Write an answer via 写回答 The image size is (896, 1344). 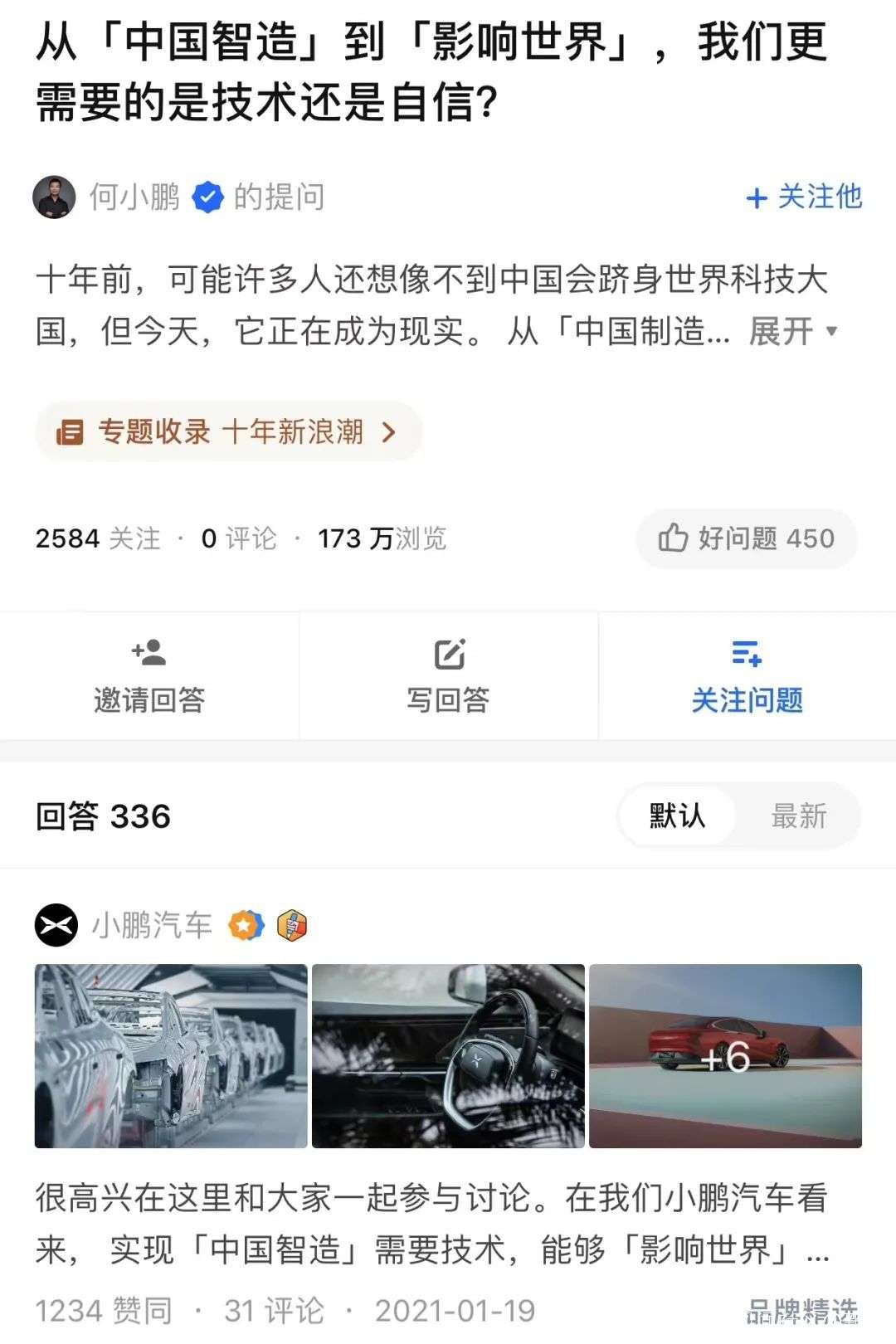pyautogui.click(x=448, y=676)
